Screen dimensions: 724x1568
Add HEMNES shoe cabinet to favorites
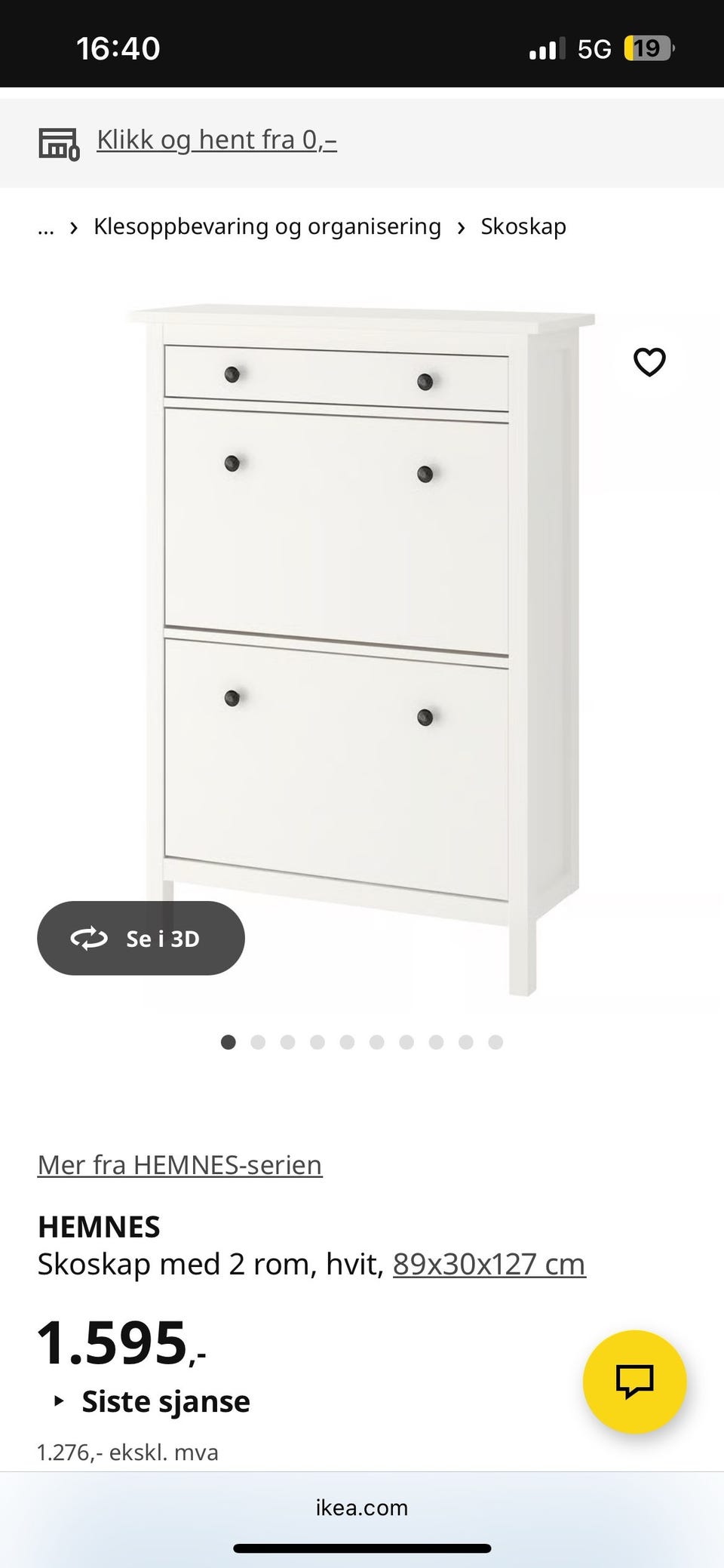649,362
